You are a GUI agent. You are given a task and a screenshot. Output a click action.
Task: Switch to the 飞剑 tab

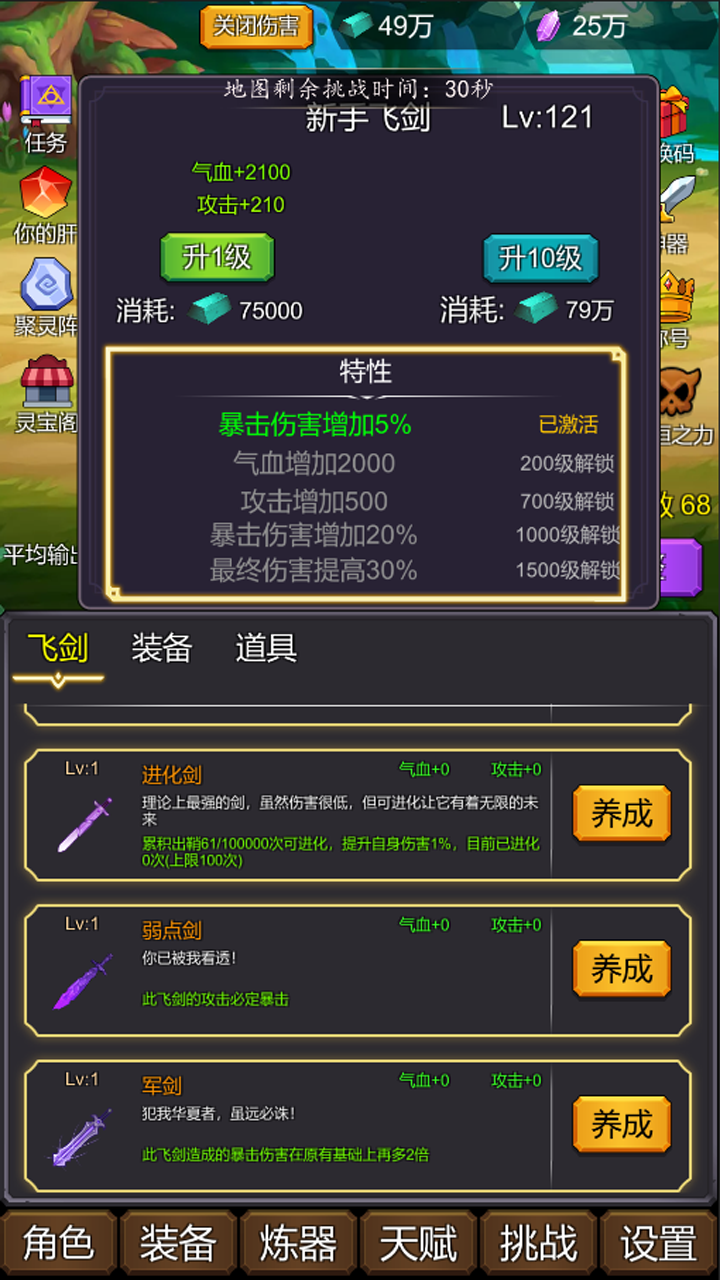click(x=58, y=648)
